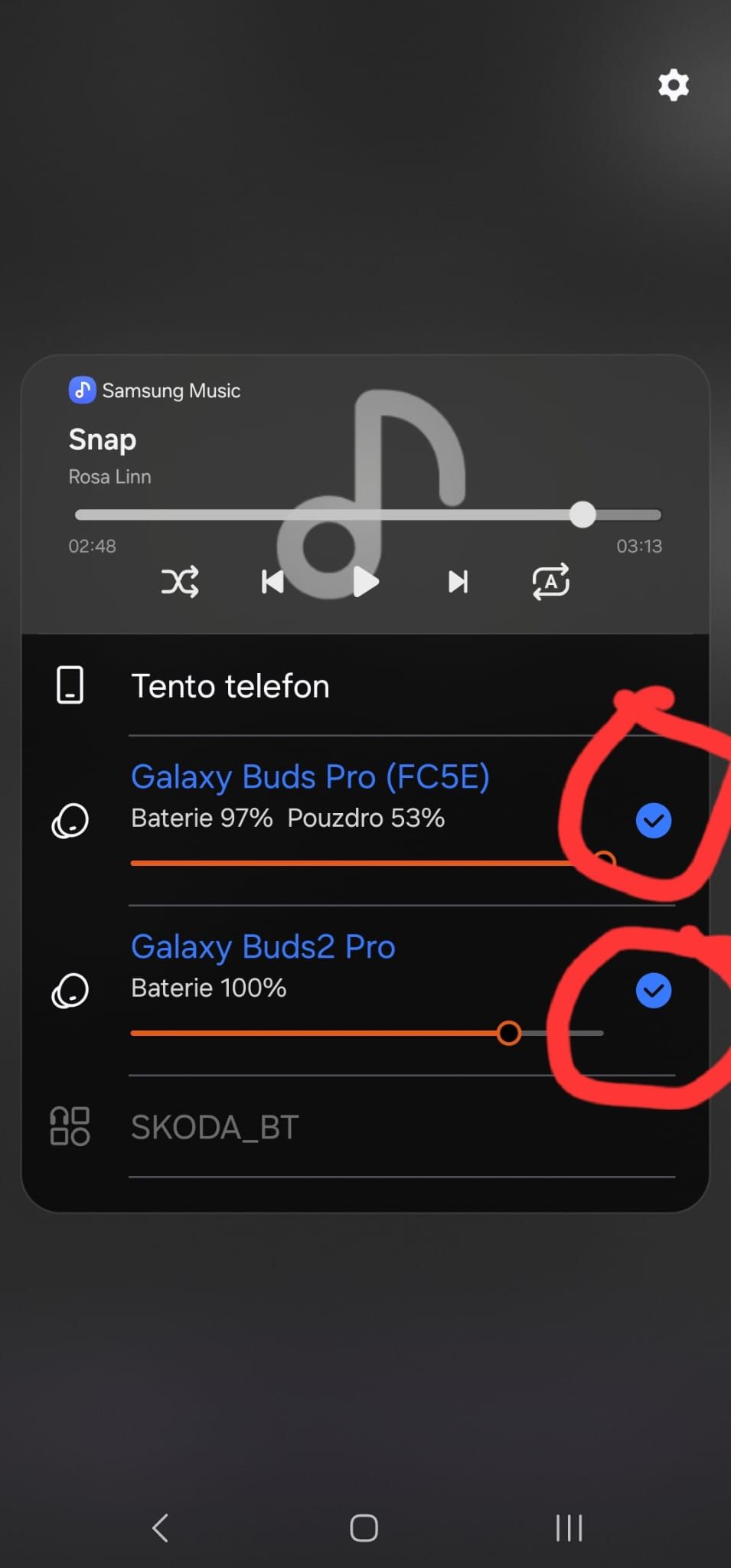Skip to the next track
This screenshot has width=731, height=1568.
click(x=458, y=582)
